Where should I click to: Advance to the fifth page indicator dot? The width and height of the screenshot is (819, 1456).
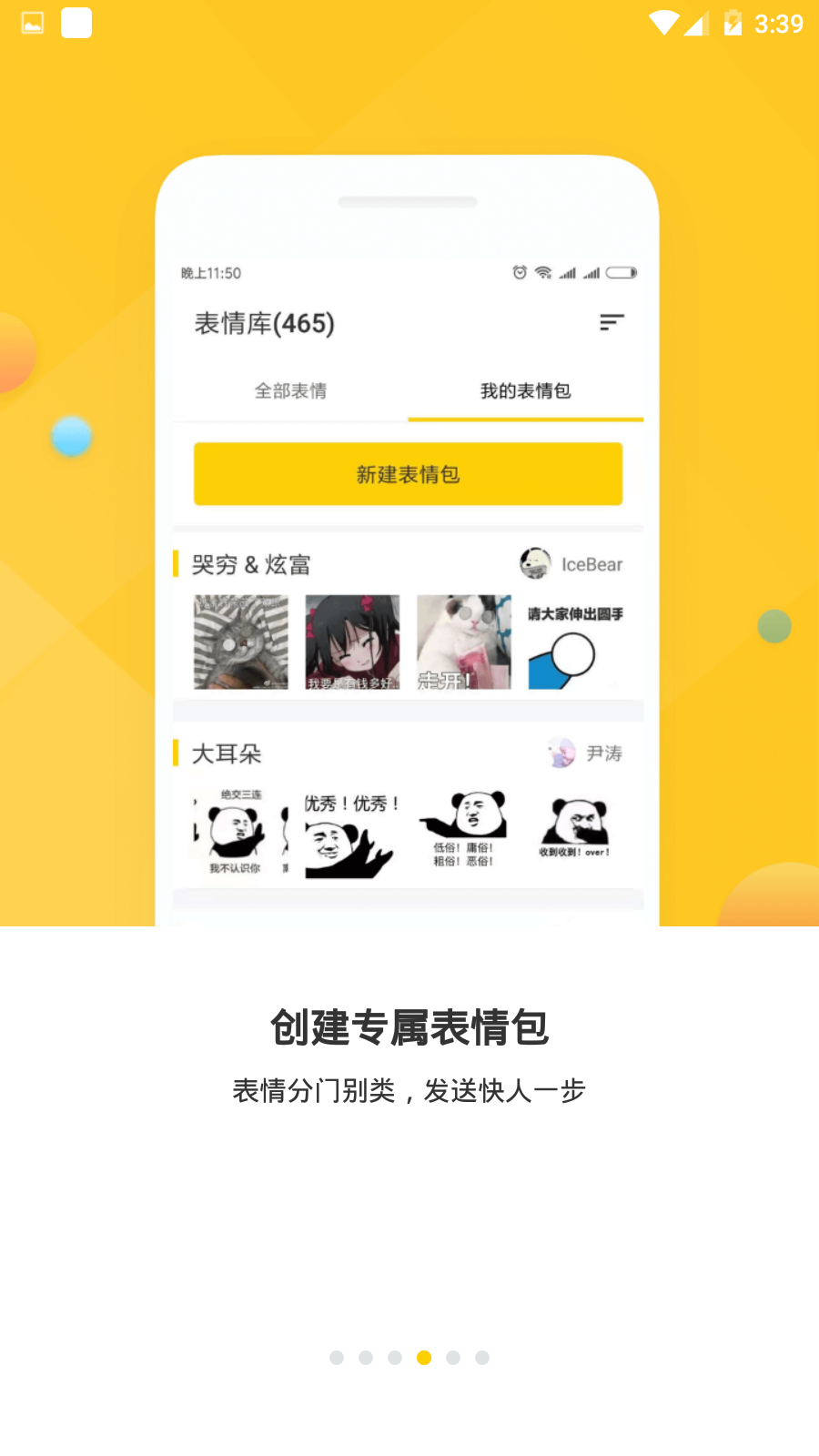tap(453, 1358)
